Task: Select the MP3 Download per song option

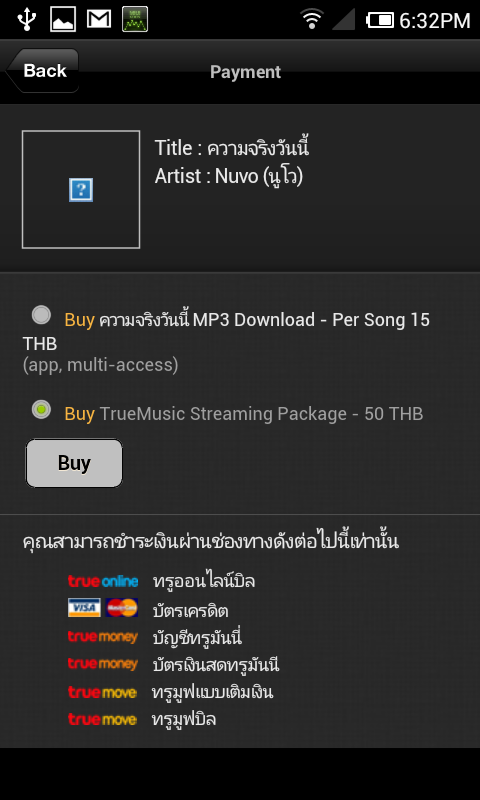Action: pyautogui.click(x=41, y=315)
